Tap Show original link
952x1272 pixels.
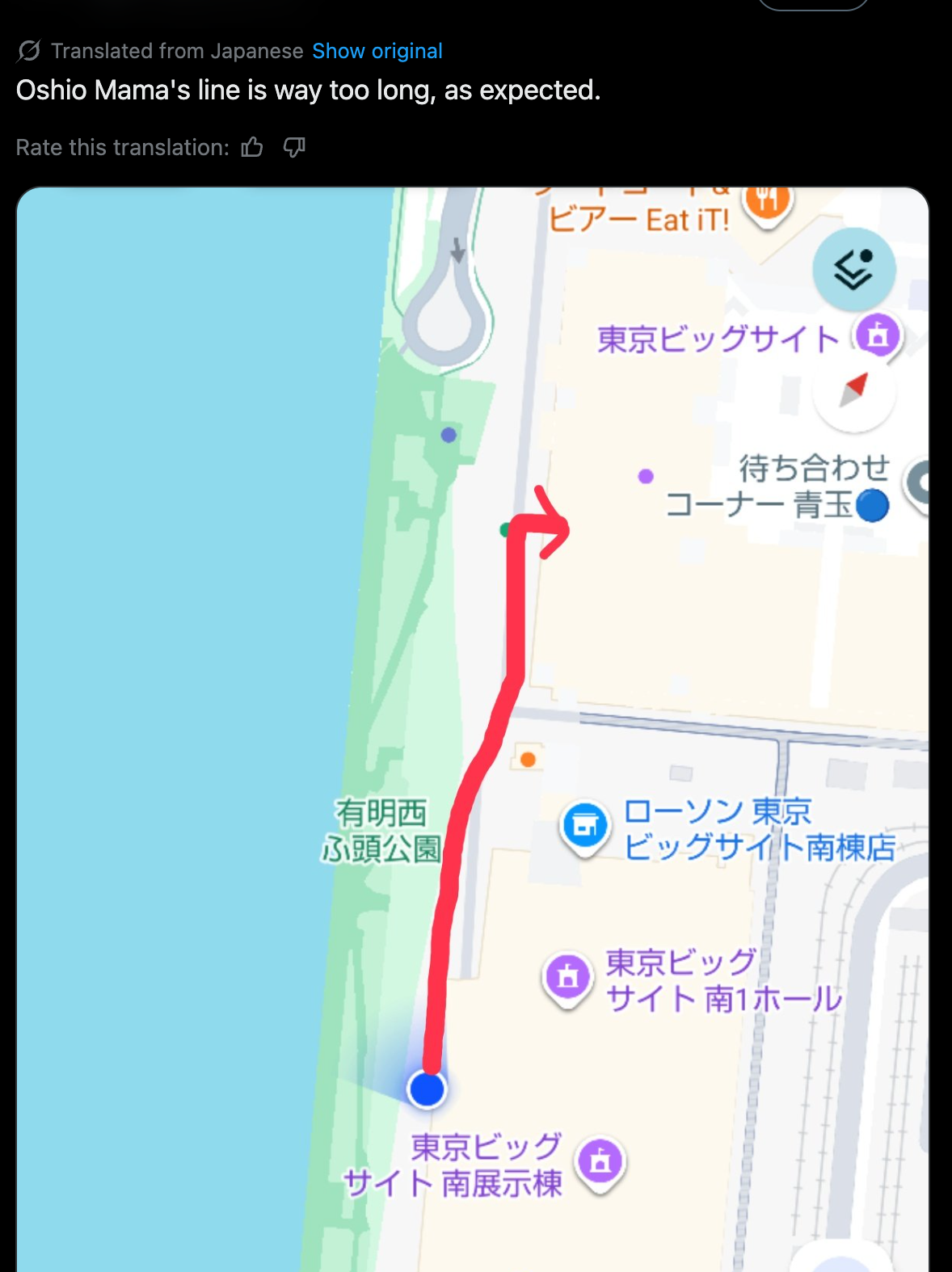(x=377, y=51)
